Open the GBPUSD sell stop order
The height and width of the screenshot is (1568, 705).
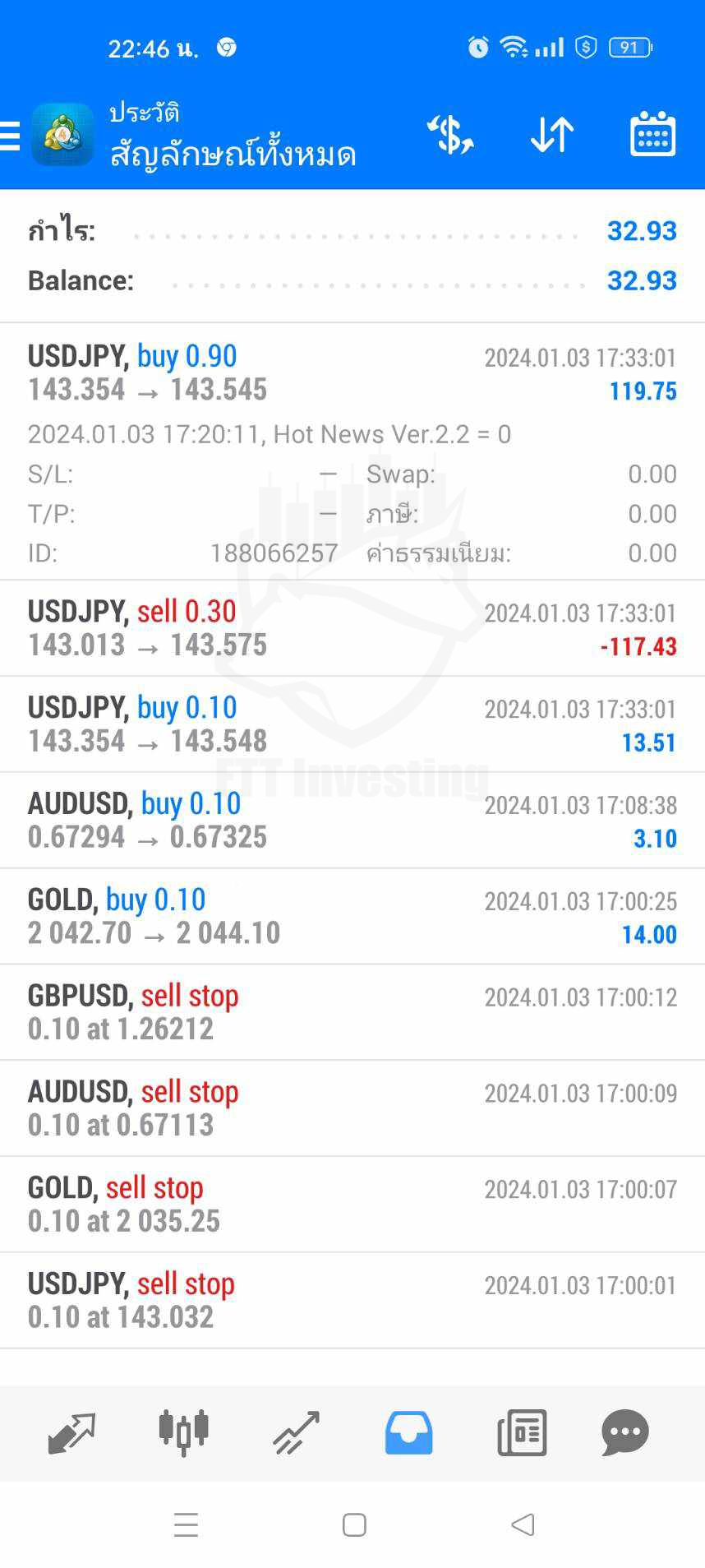coord(352,1012)
